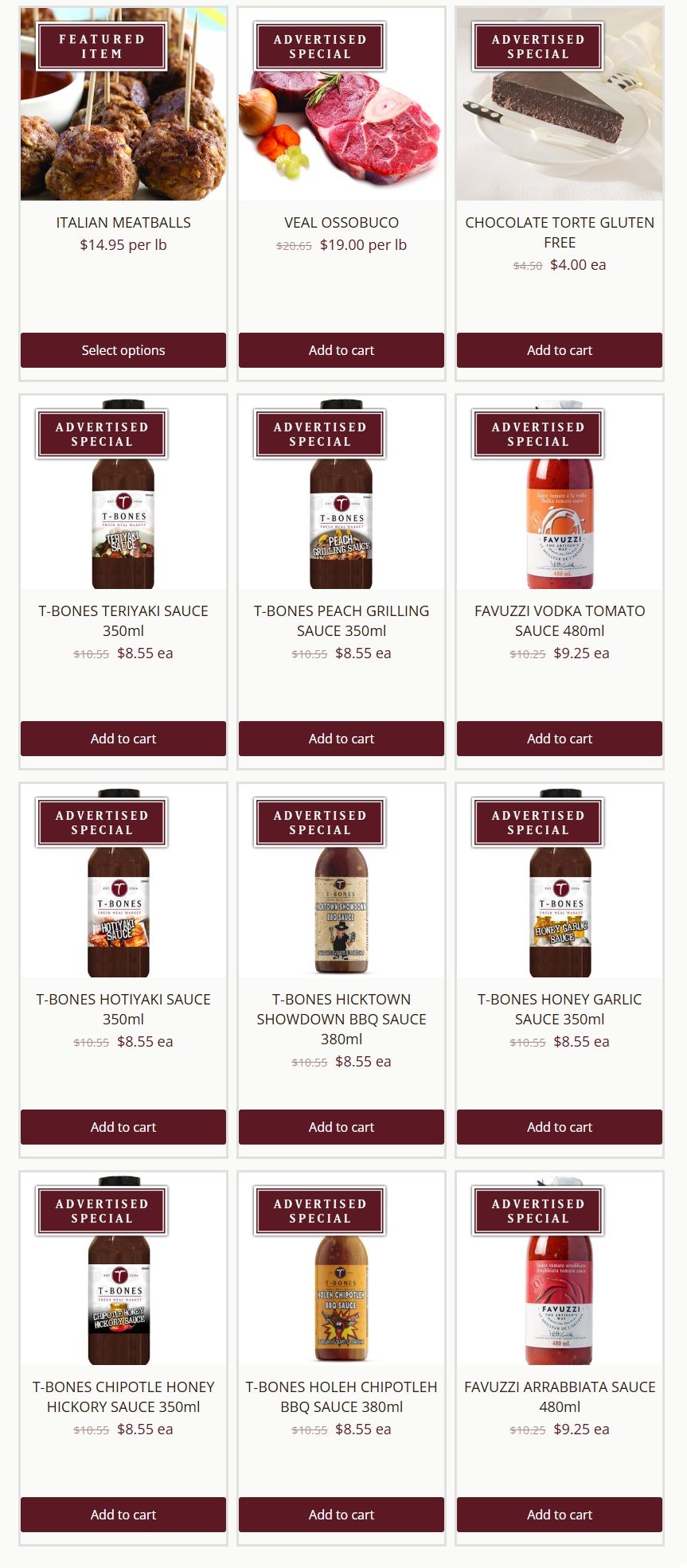Viewport: 687px width, 1568px height.
Task: Add T-Bones Hotiyaki Sauce to cart
Action: coord(123,1127)
